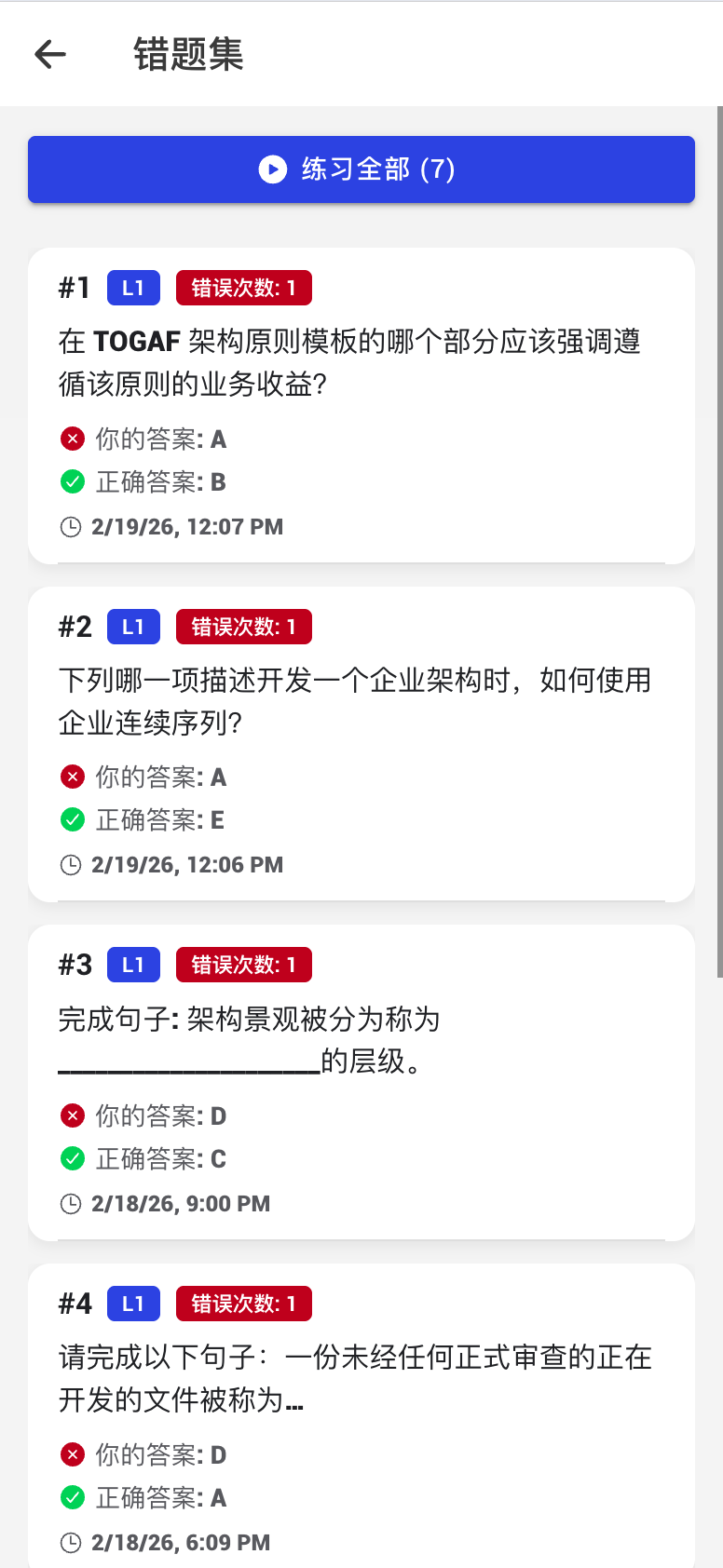Click the green check icon beside 正确答案 on #1
This screenshot has height=1568, width=723.
(x=72, y=481)
